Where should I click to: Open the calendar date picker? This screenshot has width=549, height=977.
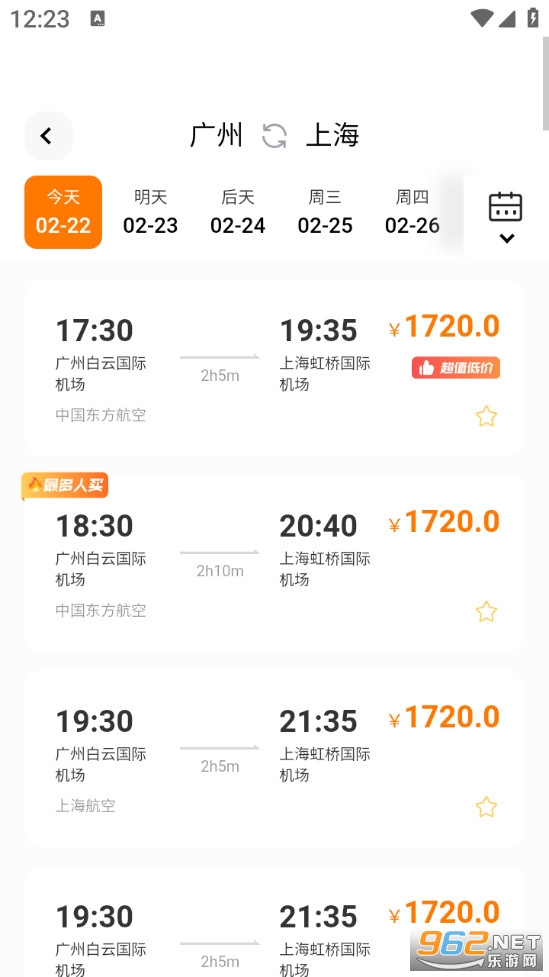point(505,217)
